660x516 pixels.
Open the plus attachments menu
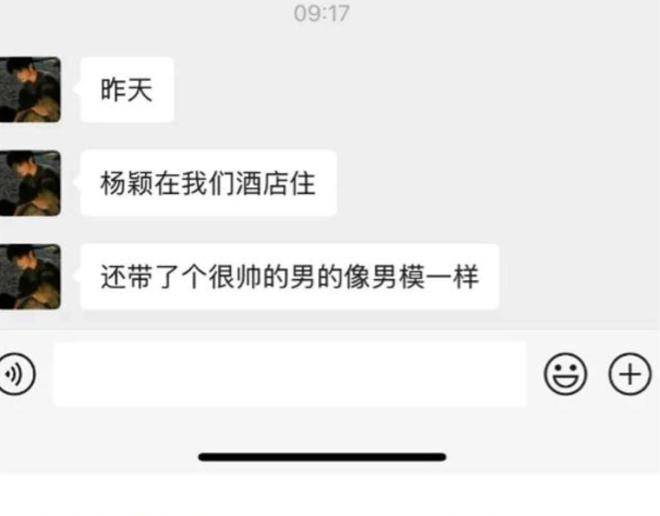coord(630,374)
